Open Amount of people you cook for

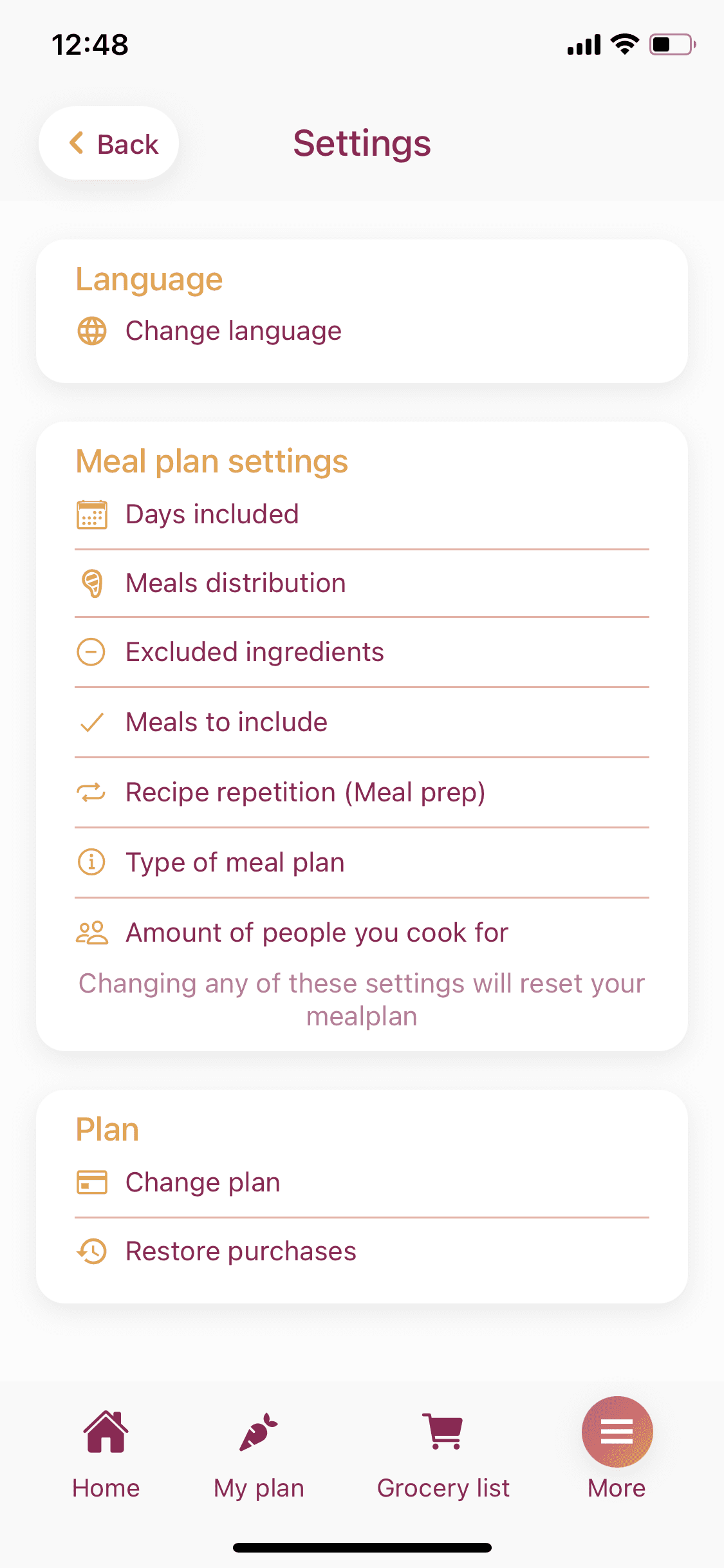coord(362,933)
